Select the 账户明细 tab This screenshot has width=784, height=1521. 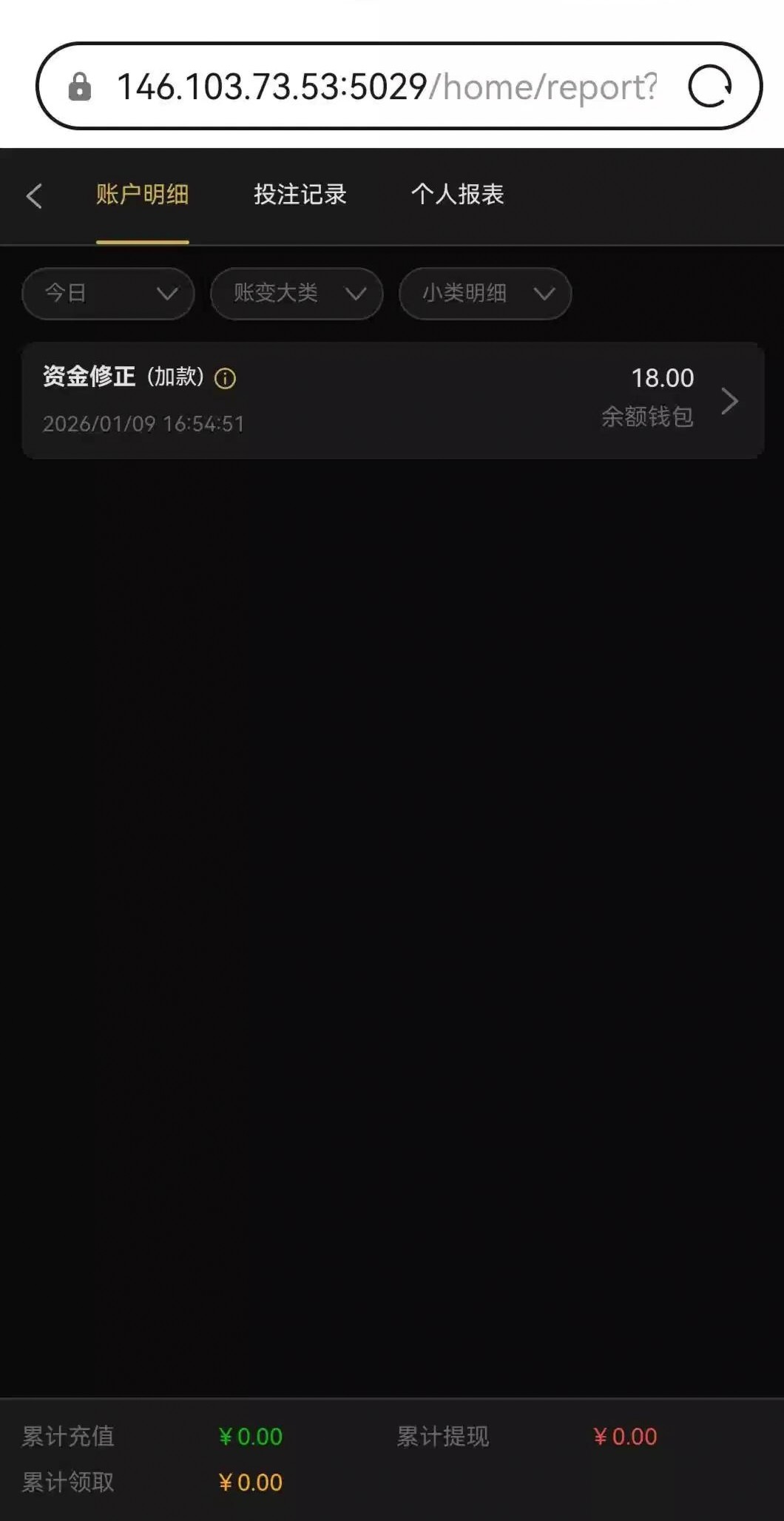coord(142,195)
